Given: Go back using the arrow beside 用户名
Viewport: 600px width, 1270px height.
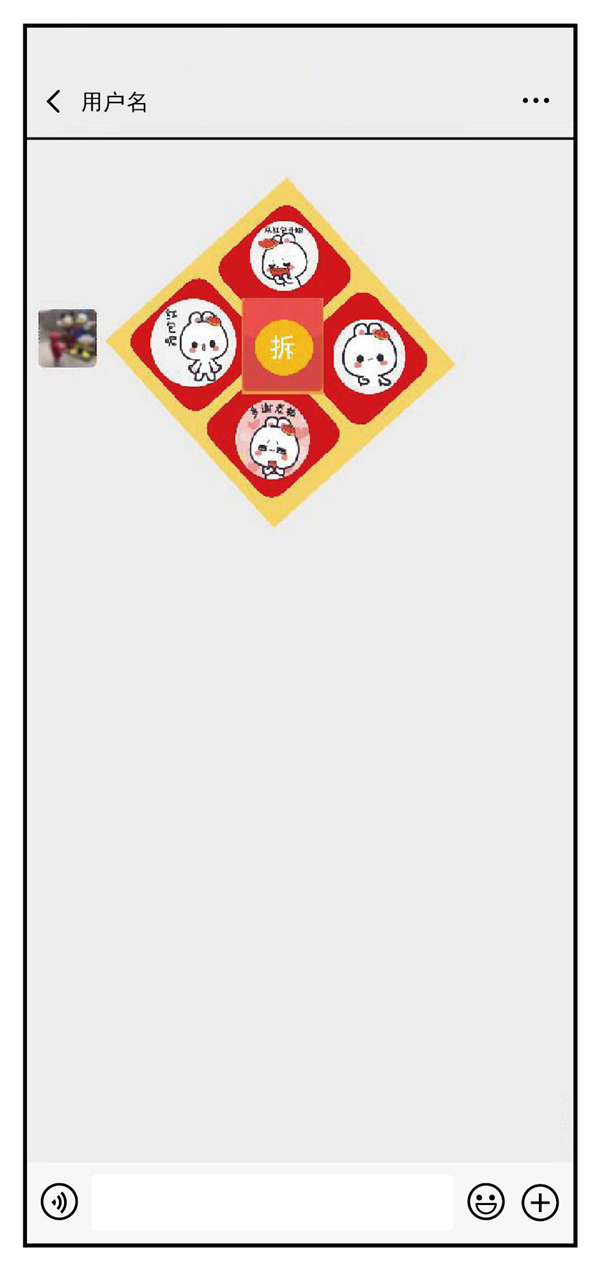Looking at the screenshot, I should point(54,101).
